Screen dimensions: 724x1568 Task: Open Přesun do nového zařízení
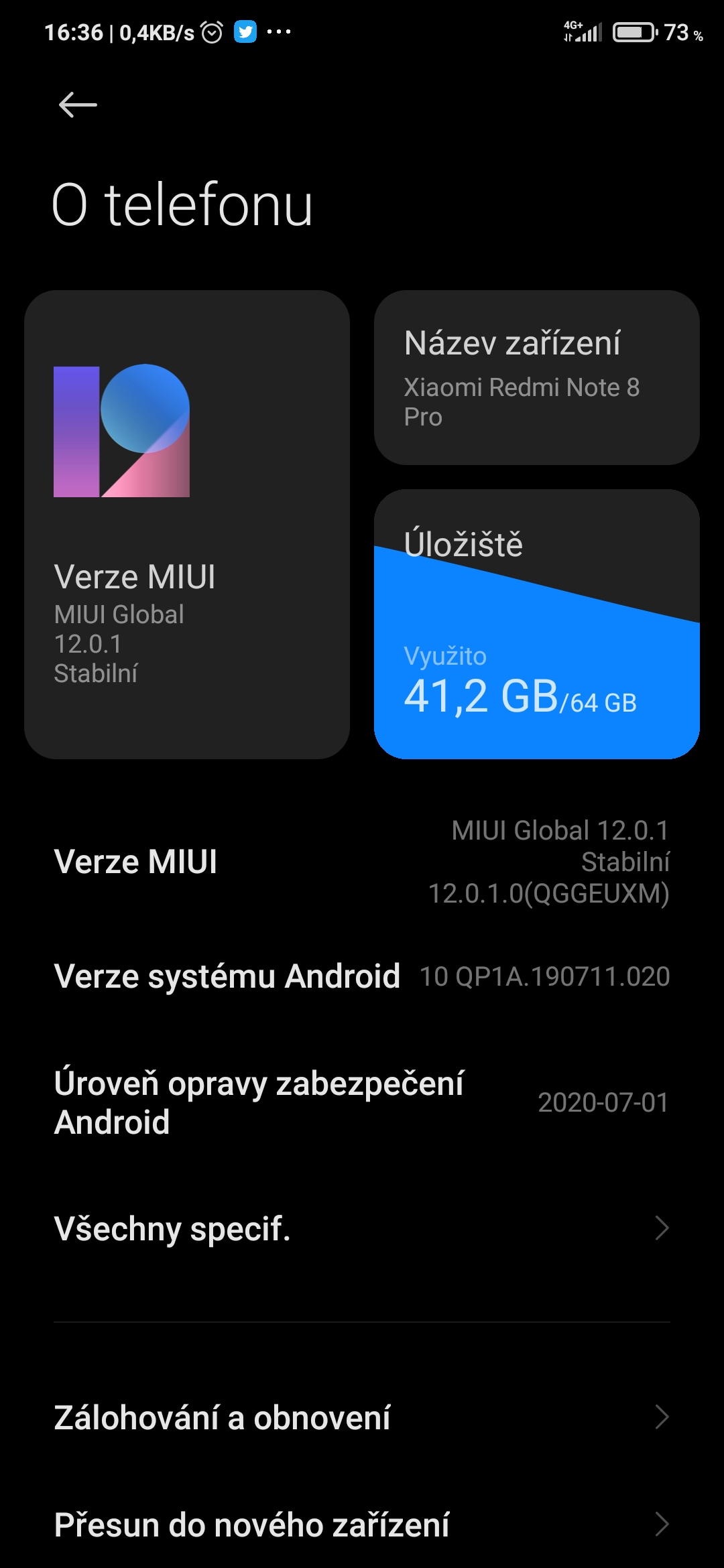coord(362,1524)
